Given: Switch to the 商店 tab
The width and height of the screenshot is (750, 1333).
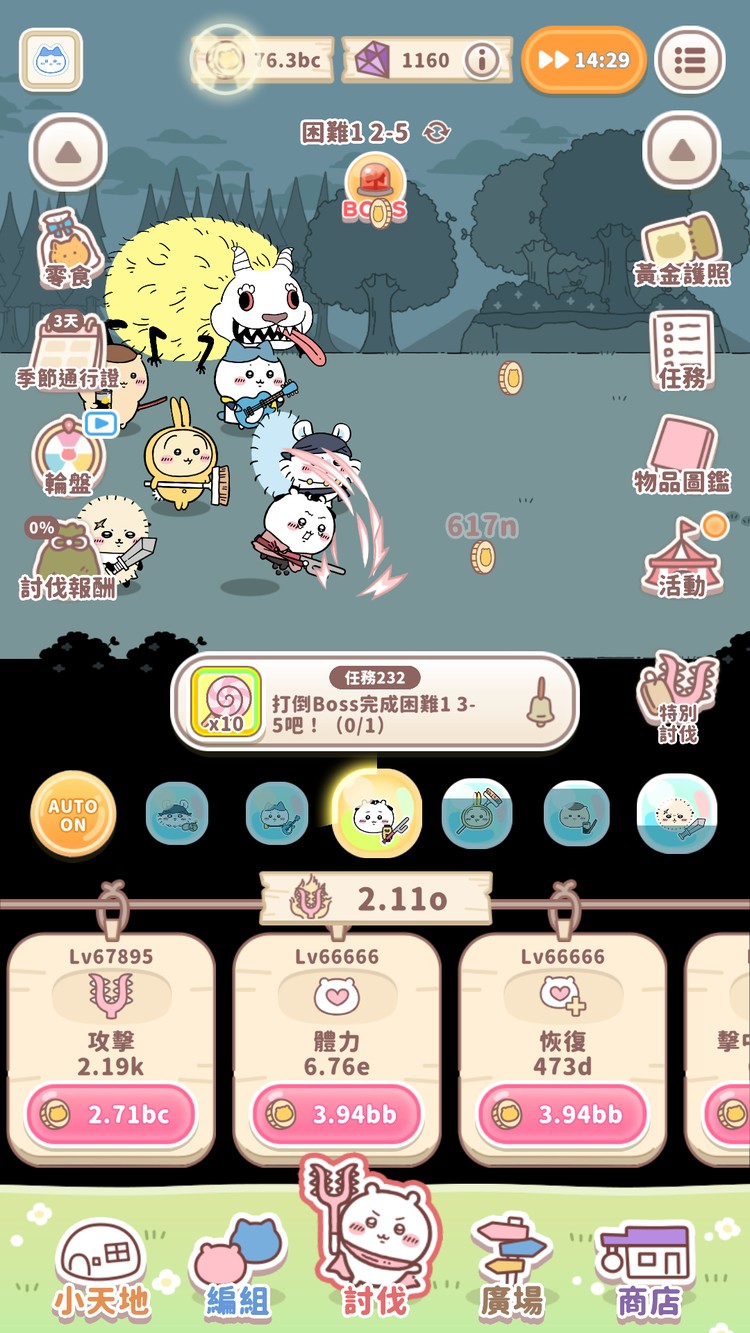Looking at the screenshot, I should pos(648,1270).
